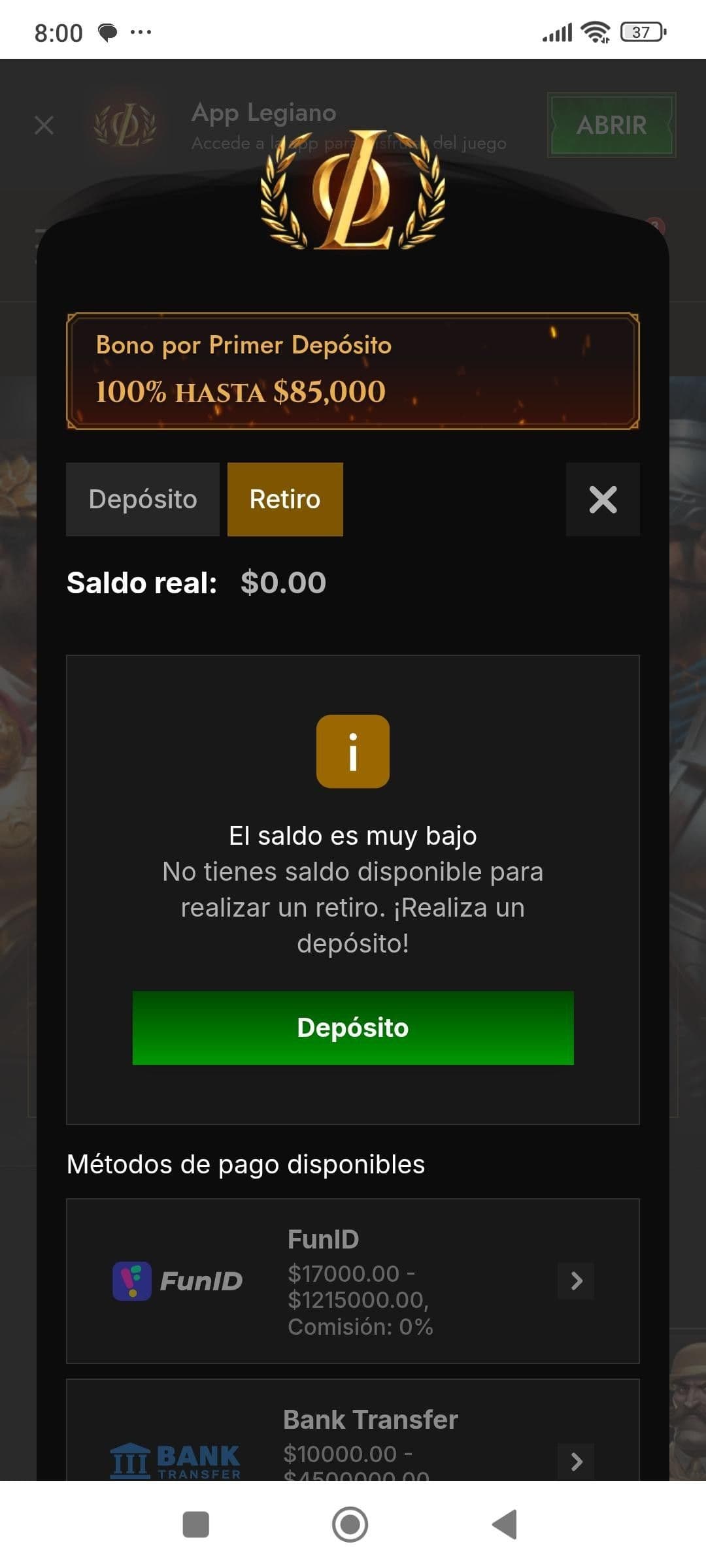The height and width of the screenshot is (1568, 706).
Task: Tap the gold information icon
Action: click(x=353, y=751)
